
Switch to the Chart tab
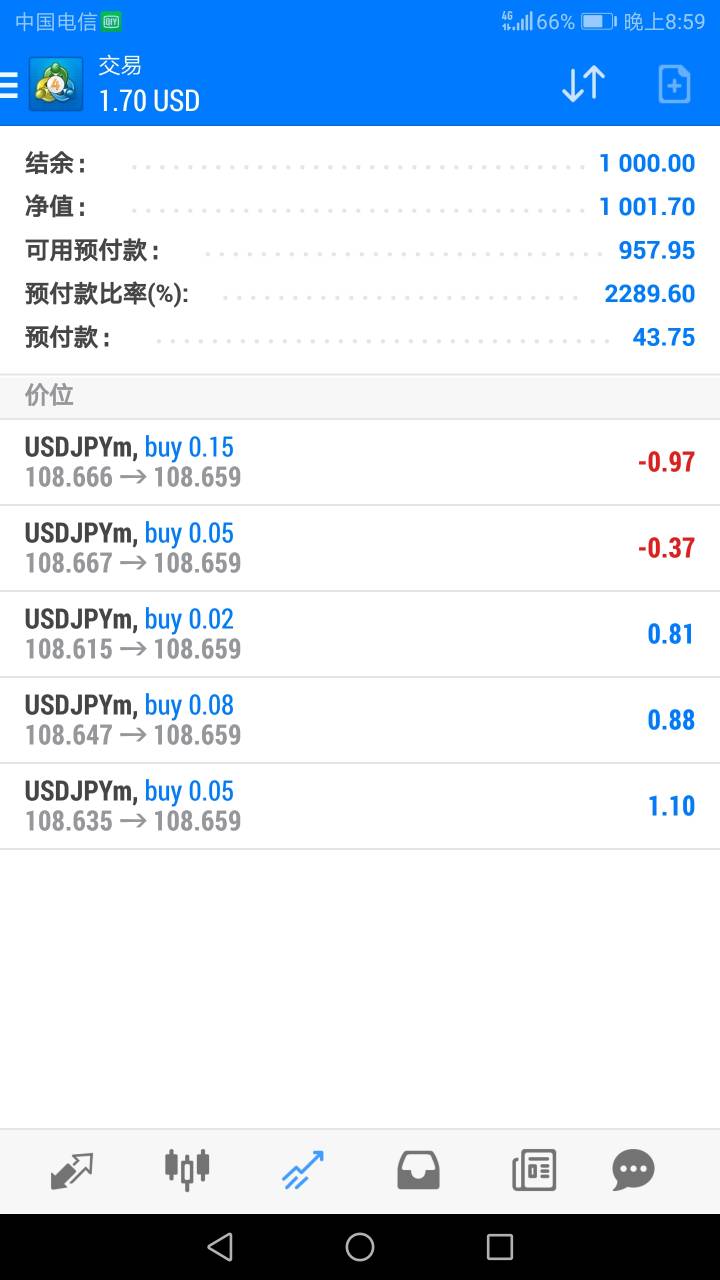187,1169
